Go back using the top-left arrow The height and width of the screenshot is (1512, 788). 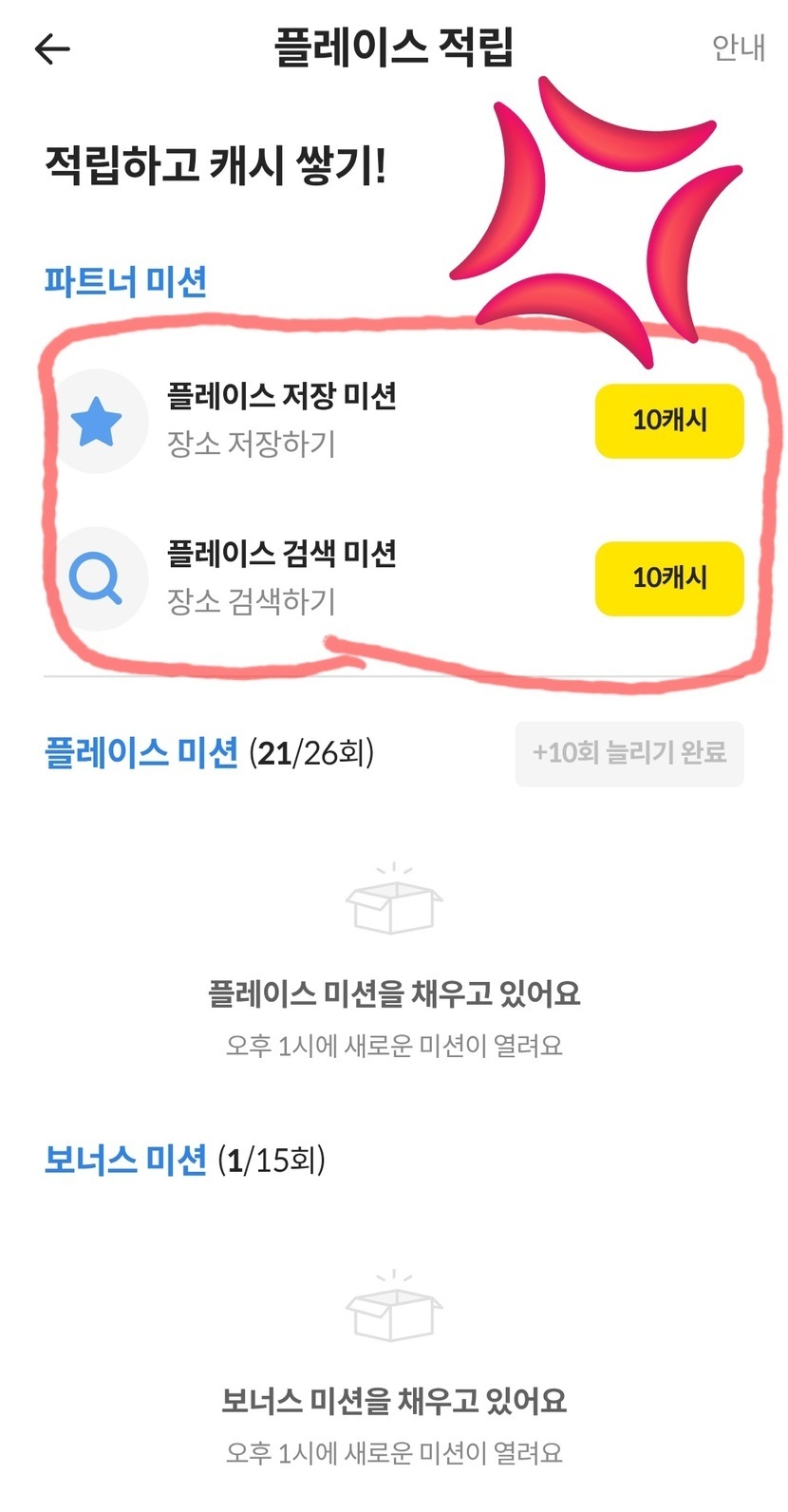(x=52, y=48)
